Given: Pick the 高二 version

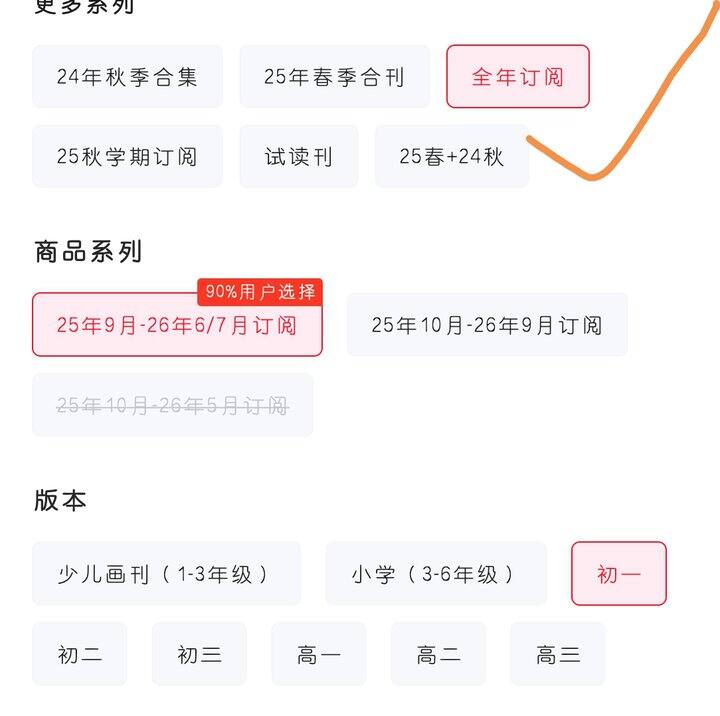Looking at the screenshot, I should pyautogui.click(x=438, y=654).
